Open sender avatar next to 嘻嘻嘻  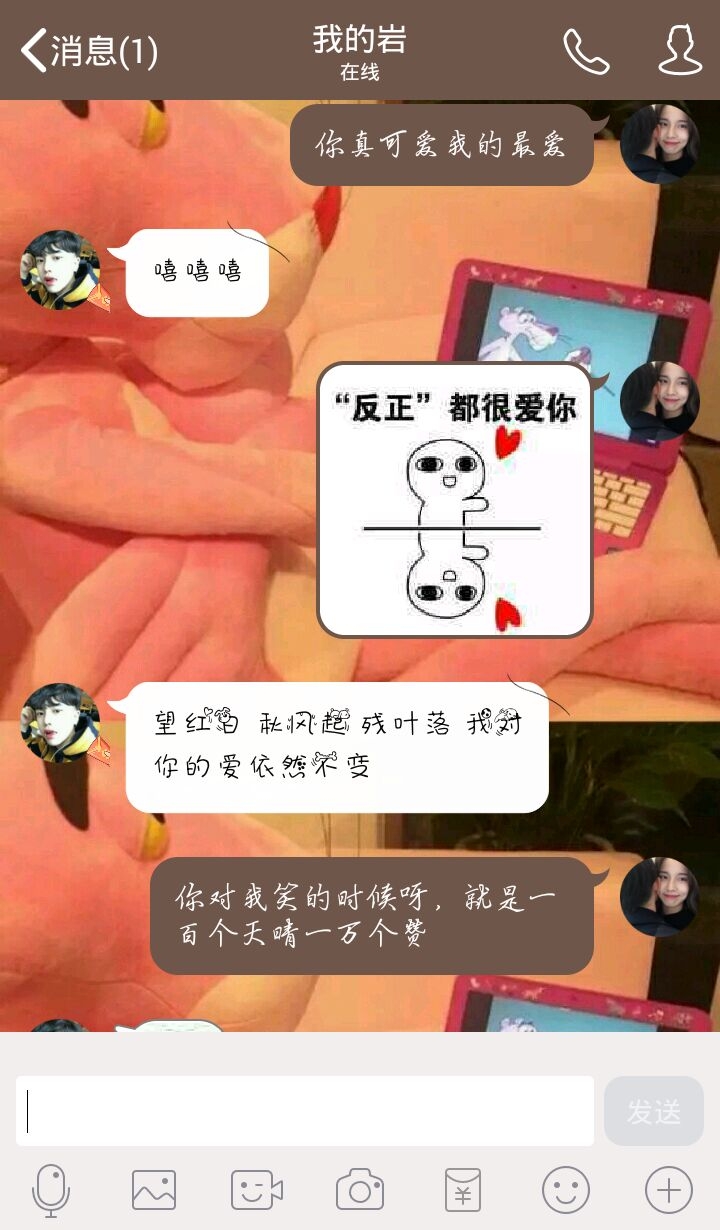61,270
